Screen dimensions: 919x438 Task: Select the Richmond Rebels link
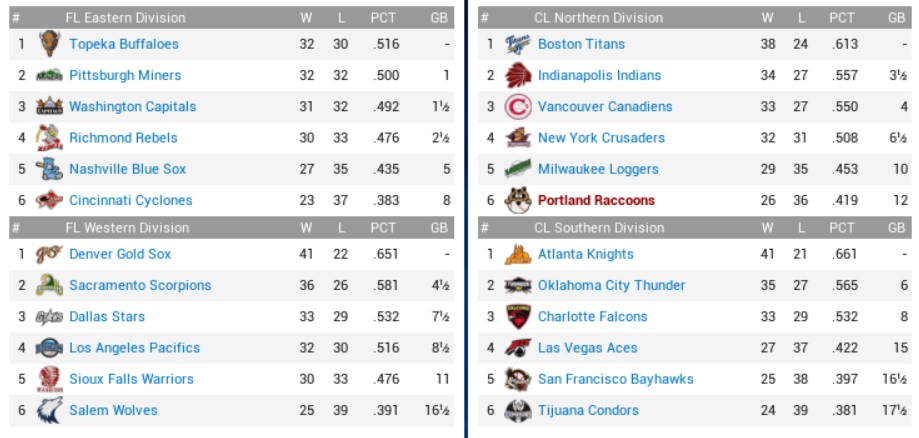click(123, 138)
